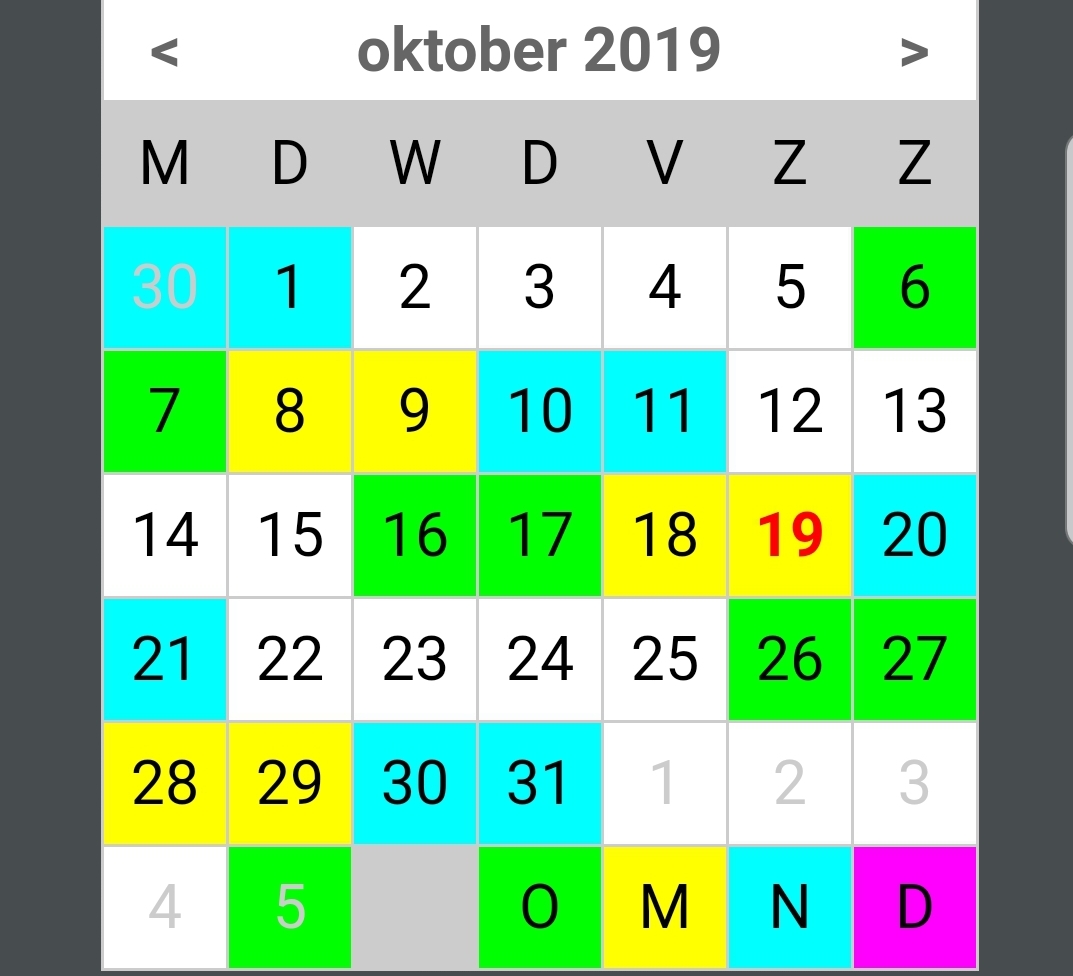
Task: Select the gray empty swatch
Action: pyautogui.click(x=414, y=907)
